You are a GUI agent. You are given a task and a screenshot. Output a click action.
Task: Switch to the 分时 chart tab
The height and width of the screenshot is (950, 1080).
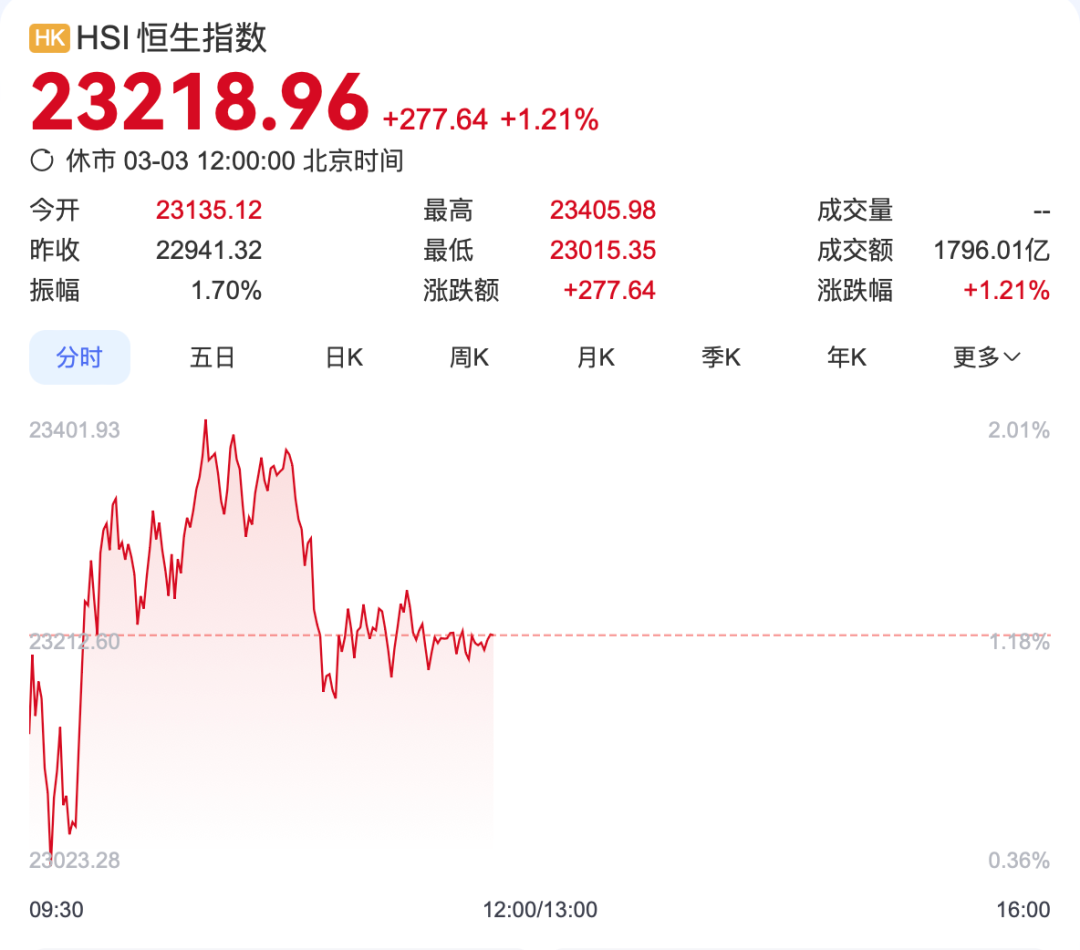[79, 357]
